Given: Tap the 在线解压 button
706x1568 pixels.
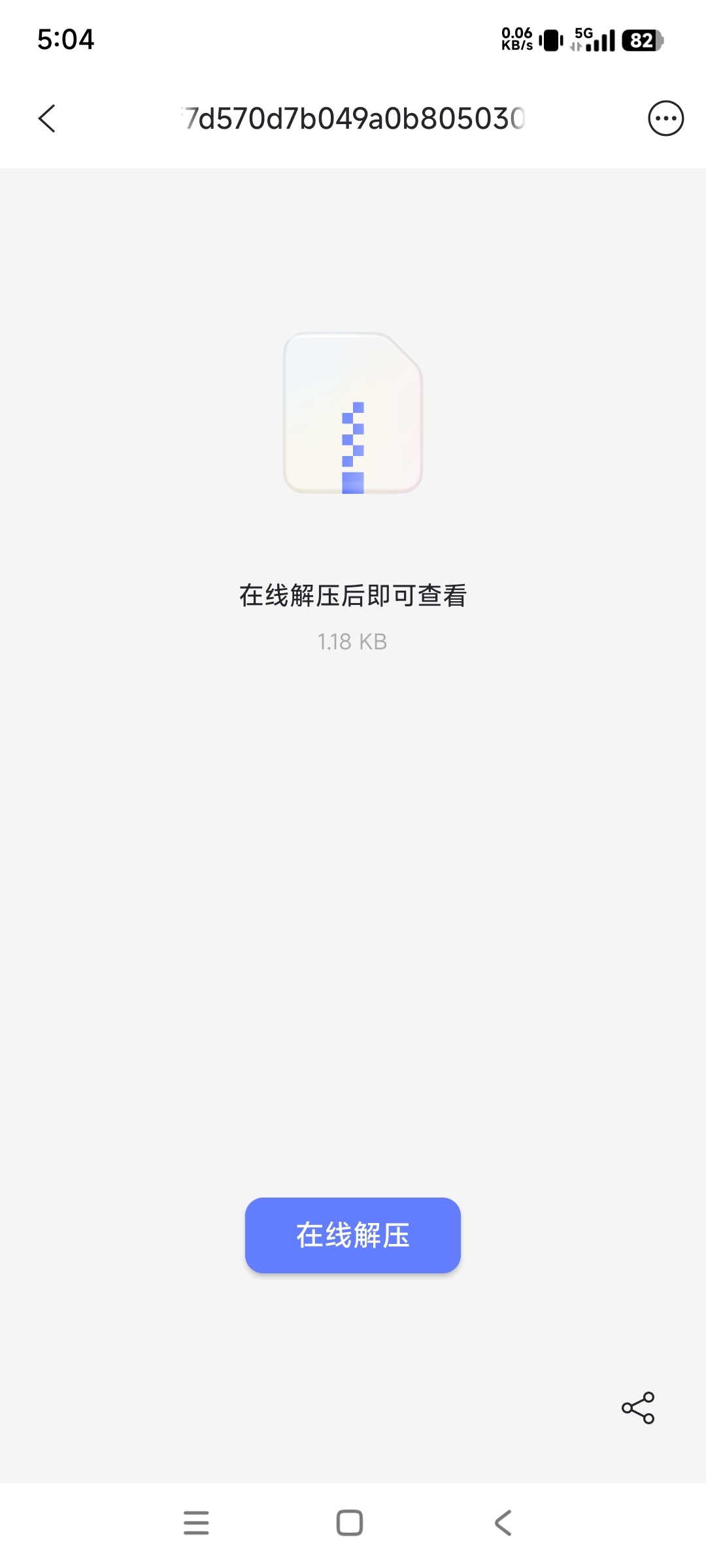Looking at the screenshot, I should pos(353,1235).
